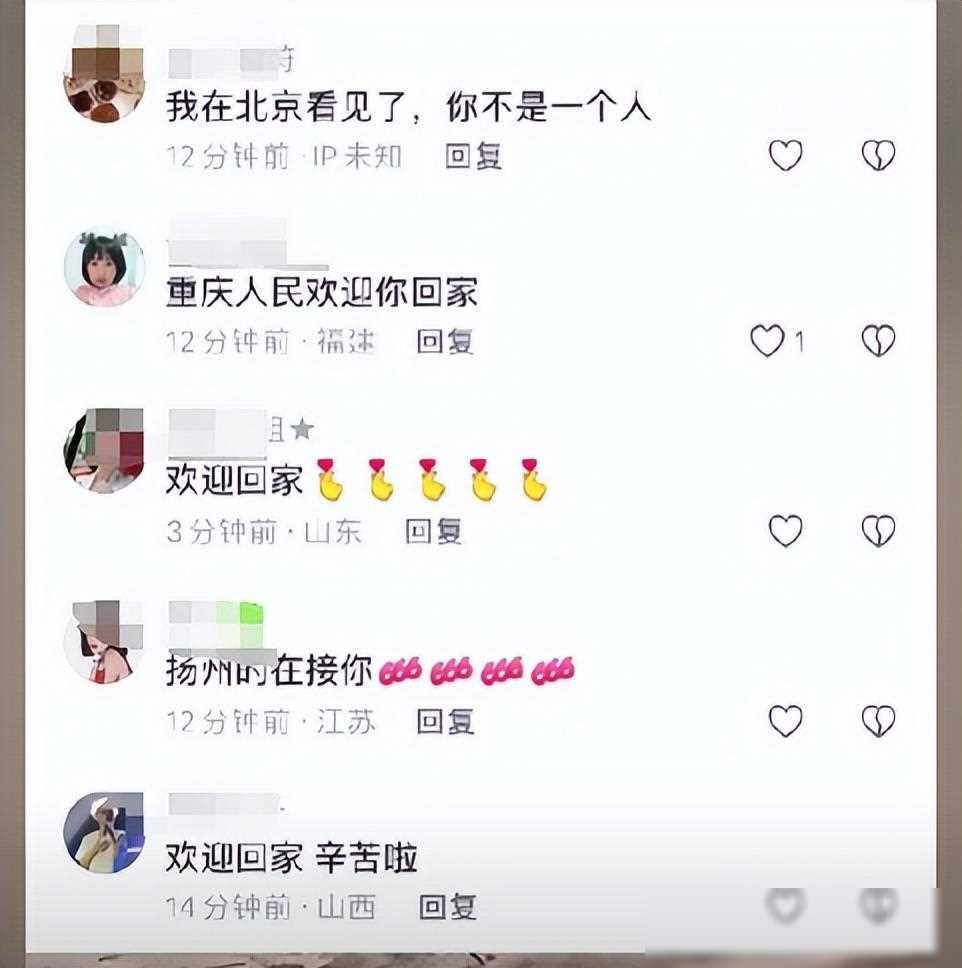
Task: Dislike the 欢迎回家 comment from 山东
Action: [878, 531]
